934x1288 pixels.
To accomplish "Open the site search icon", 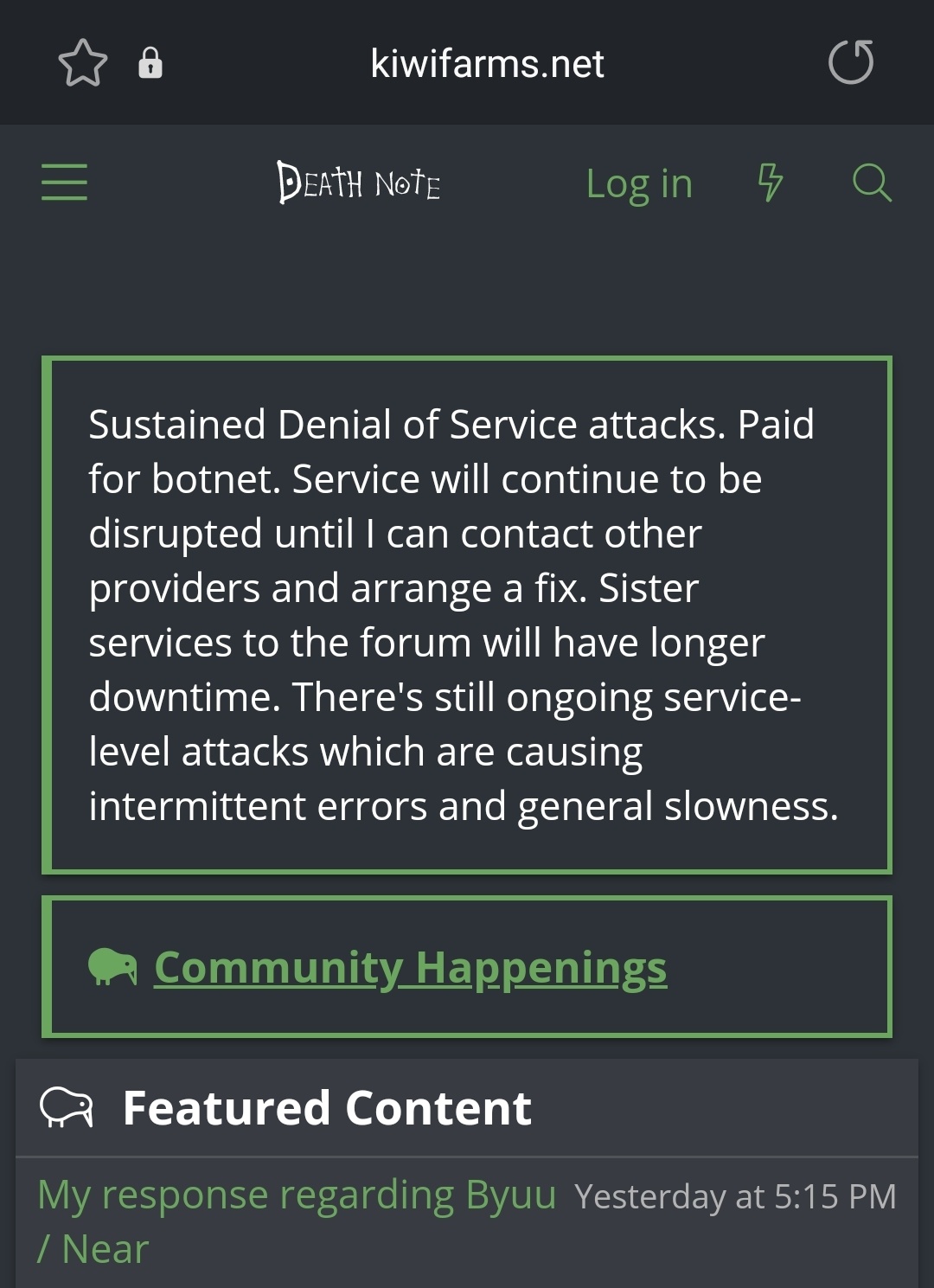I will [x=871, y=183].
